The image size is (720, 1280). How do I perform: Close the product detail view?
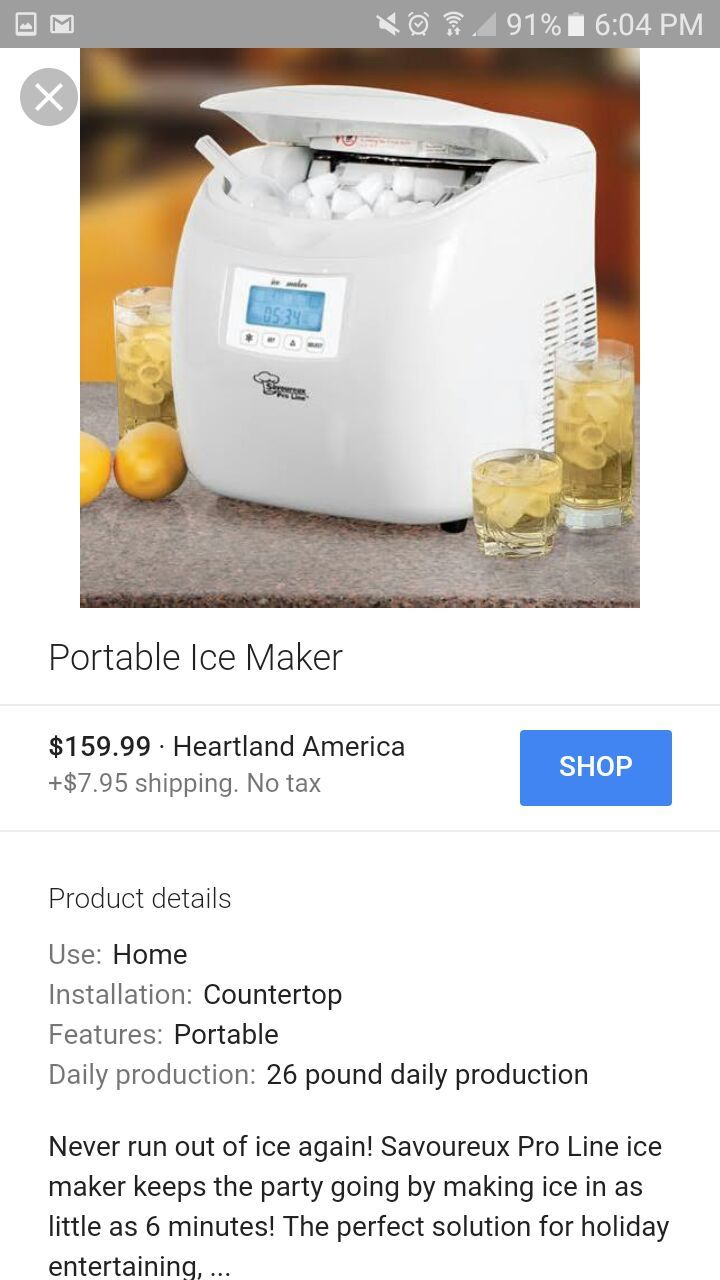[x=49, y=97]
